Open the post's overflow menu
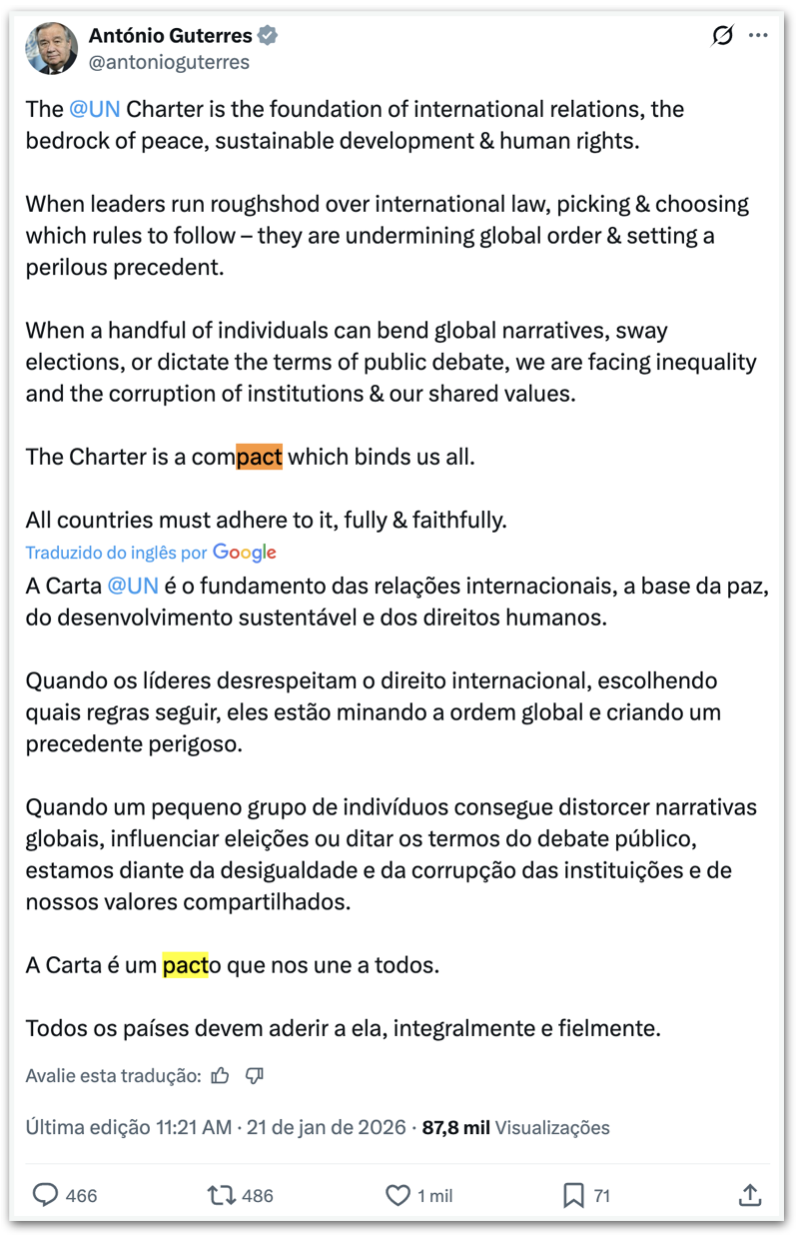Viewport: 798px width, 1236px height. pos(759,36)
